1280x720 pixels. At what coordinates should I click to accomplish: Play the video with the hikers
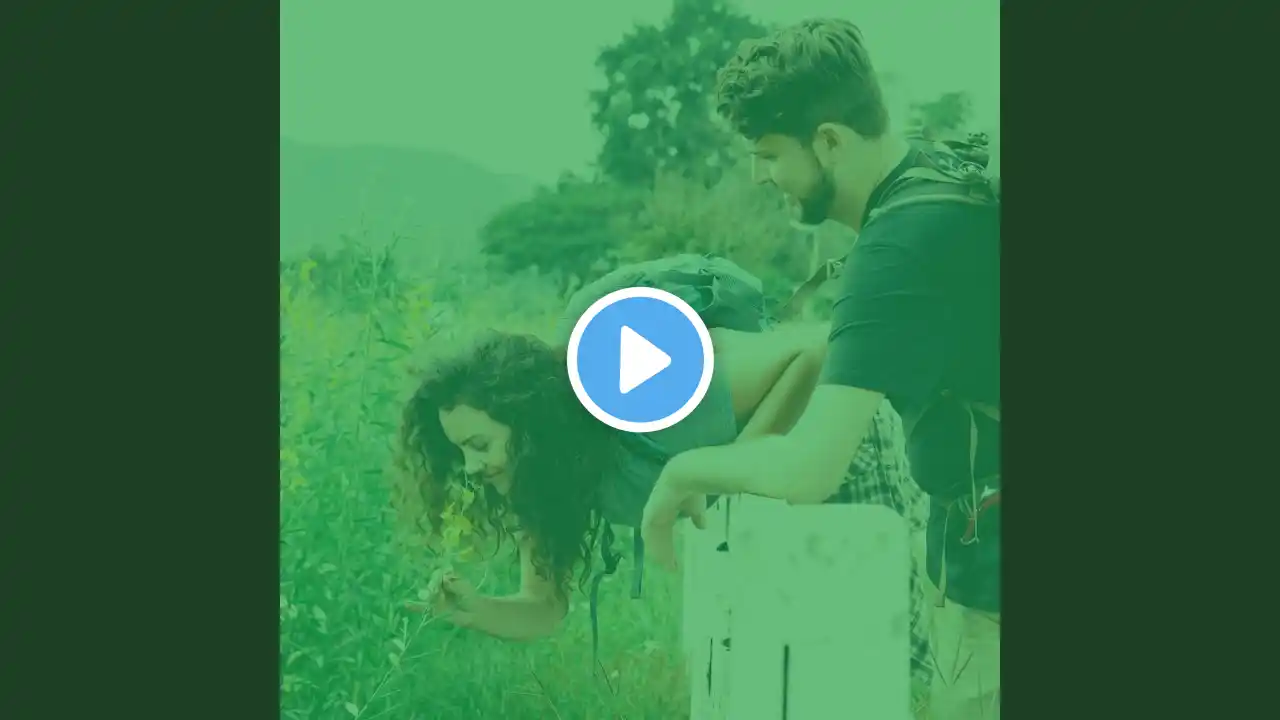click(640, 360)
